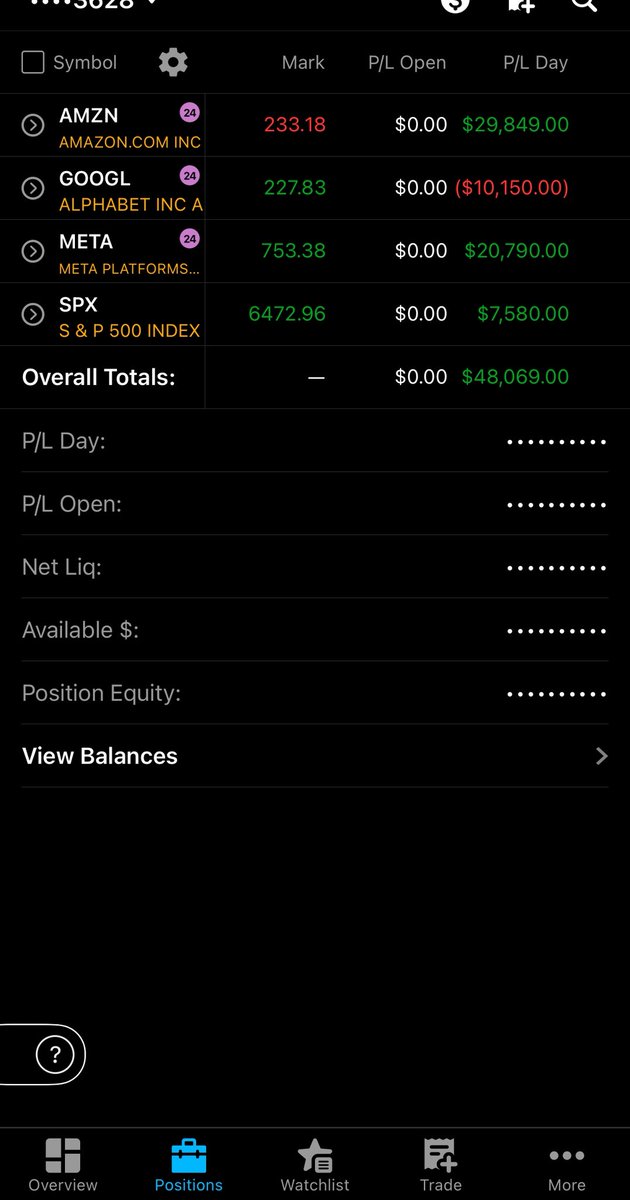Screen dimensions: 630x1200
Task: Tap the dollar sign icon in header
Action: coord(455,4)
